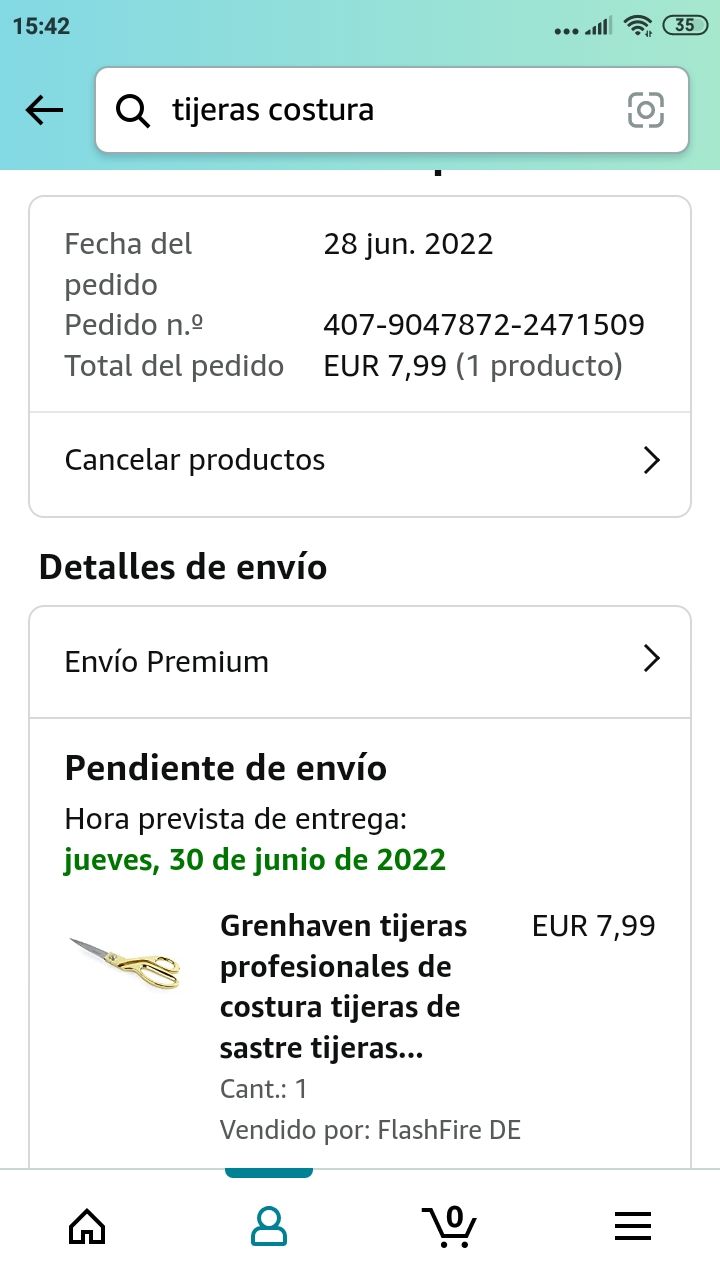Go to the Home tab
The height and width of the screenshot is (1280, 720).
[x=87, y=1225]
